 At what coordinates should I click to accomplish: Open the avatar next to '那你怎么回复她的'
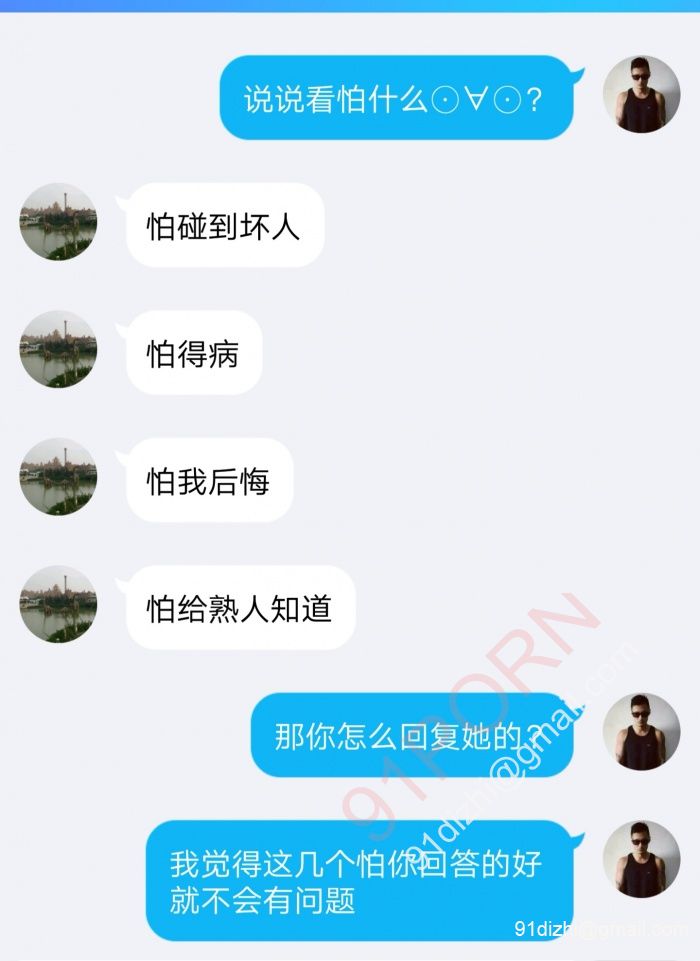[641, 732]
